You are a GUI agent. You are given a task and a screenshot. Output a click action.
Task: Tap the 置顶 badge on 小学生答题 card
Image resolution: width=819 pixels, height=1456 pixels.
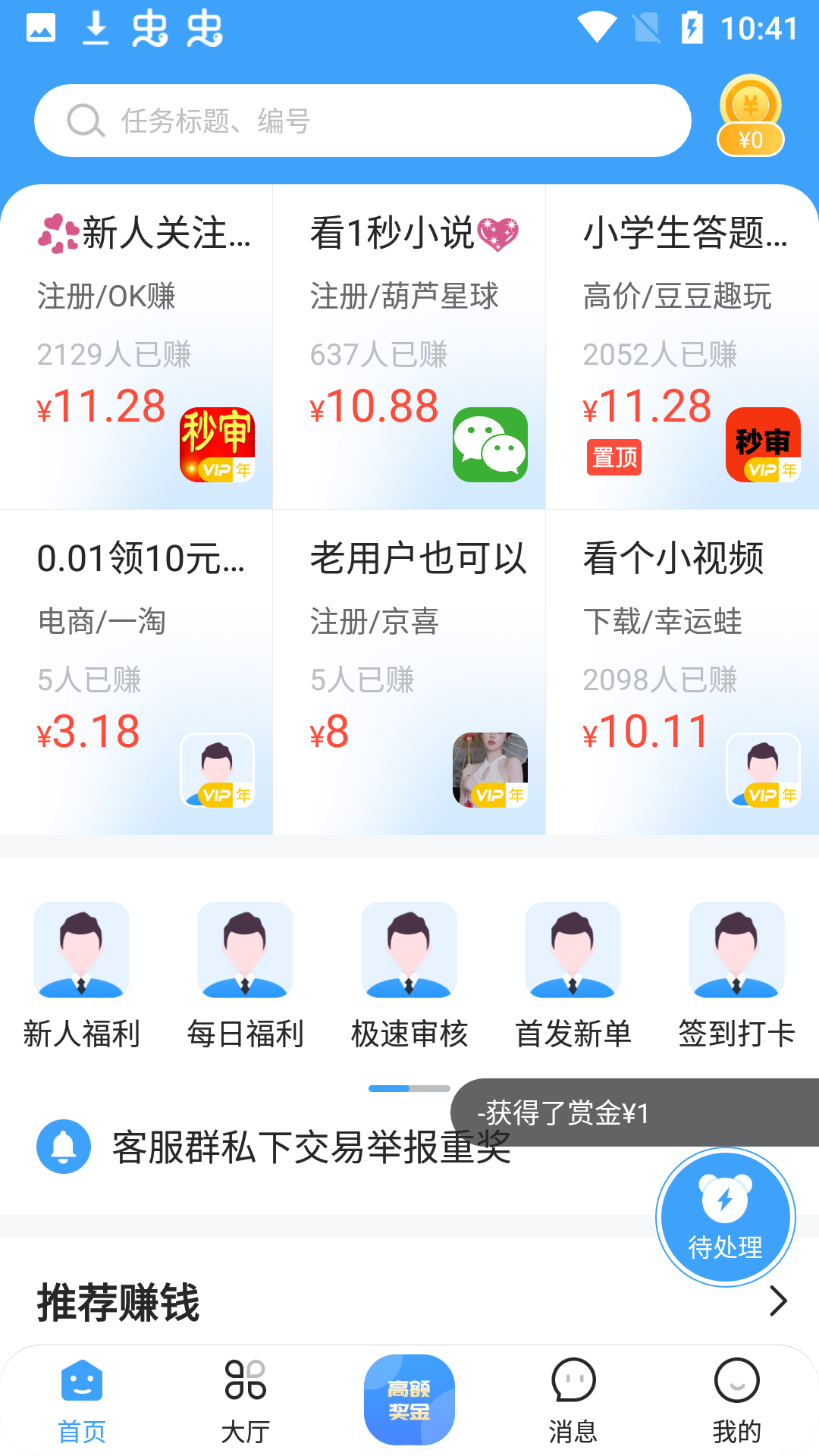(613, 458)
